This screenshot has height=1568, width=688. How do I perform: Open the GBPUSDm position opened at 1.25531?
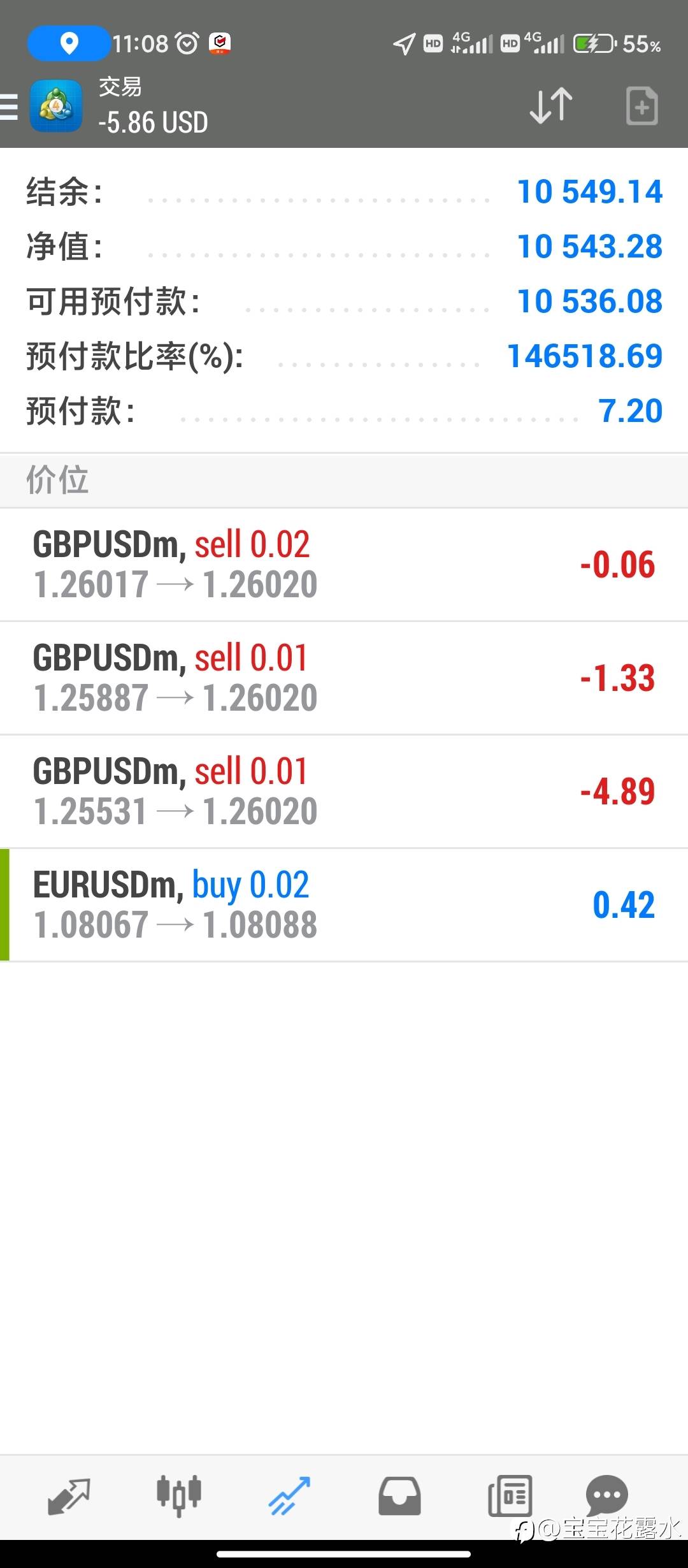[x=344, y=792]
